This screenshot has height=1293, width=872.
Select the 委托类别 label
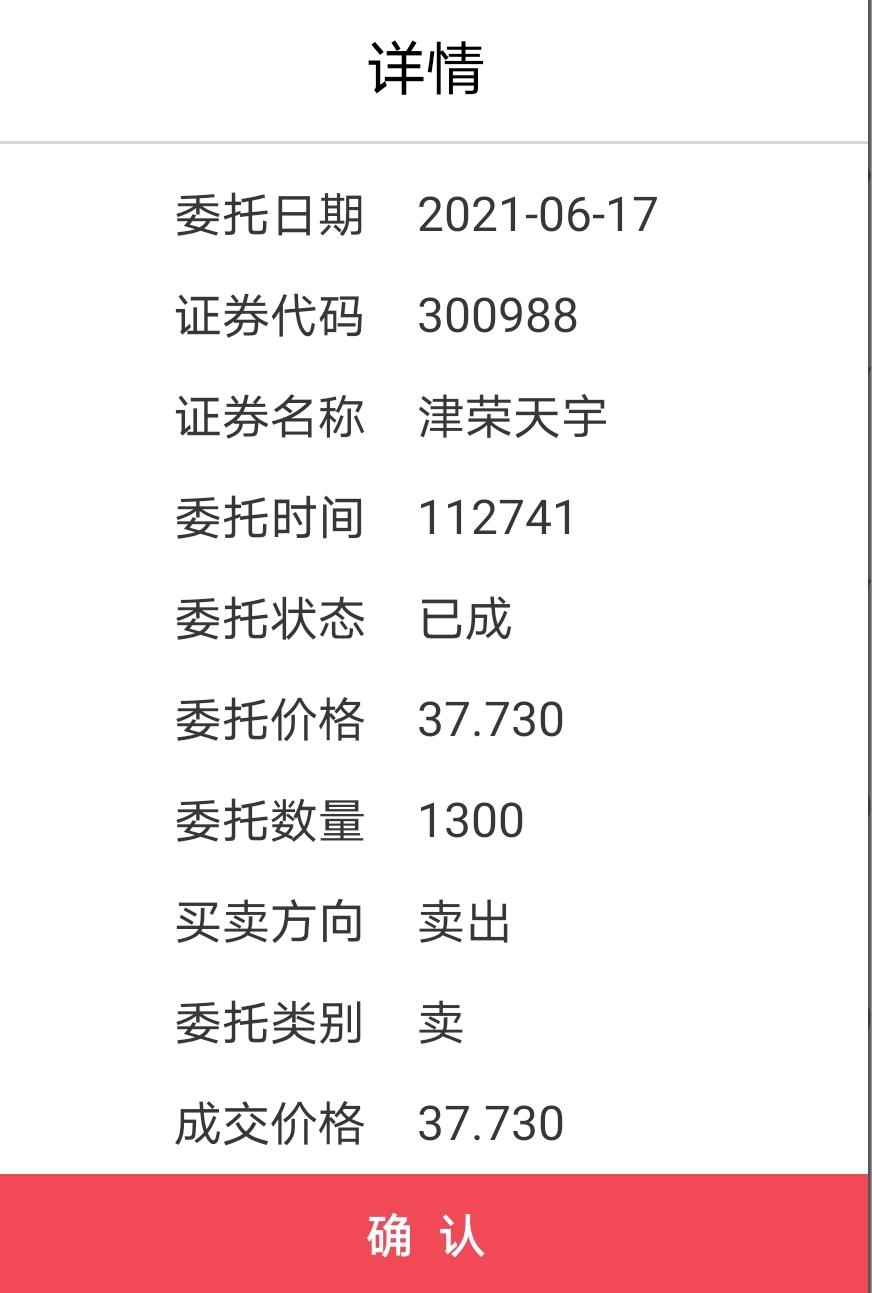(x=270, y=1023)
